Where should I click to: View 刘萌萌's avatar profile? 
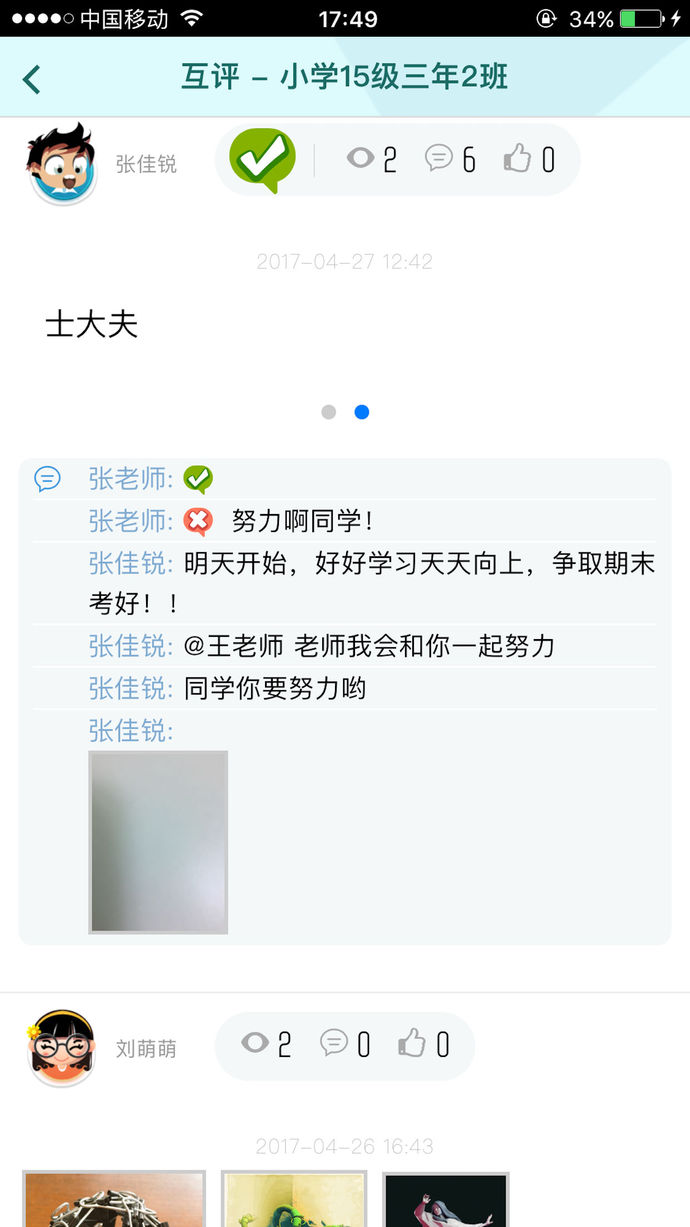tap(61, 1047)
